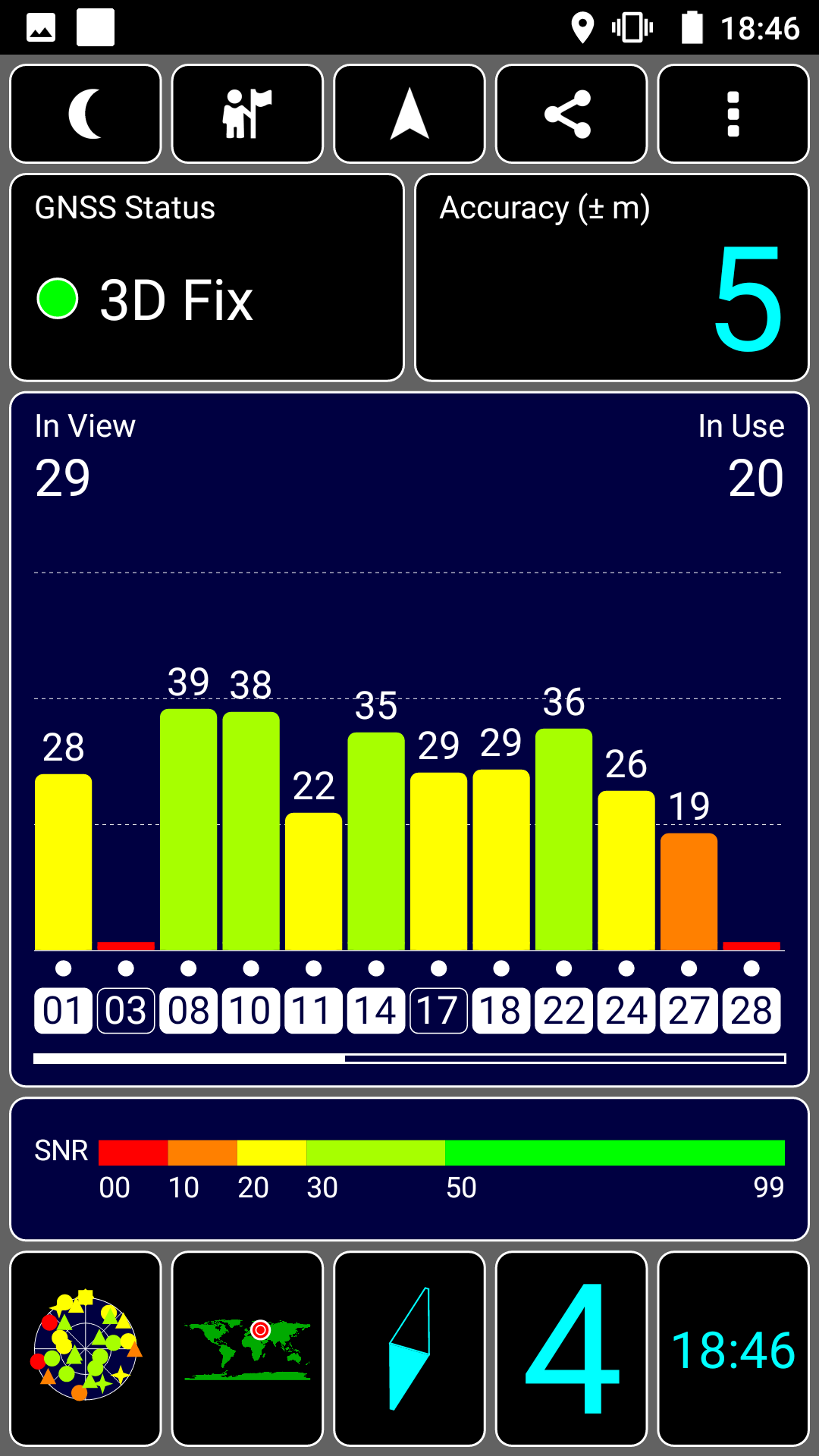The height and width of the screenshot is (1456, 819).
Task: Open the Accuracy panel
Action: pyautogui.click(x=612, y=278)
